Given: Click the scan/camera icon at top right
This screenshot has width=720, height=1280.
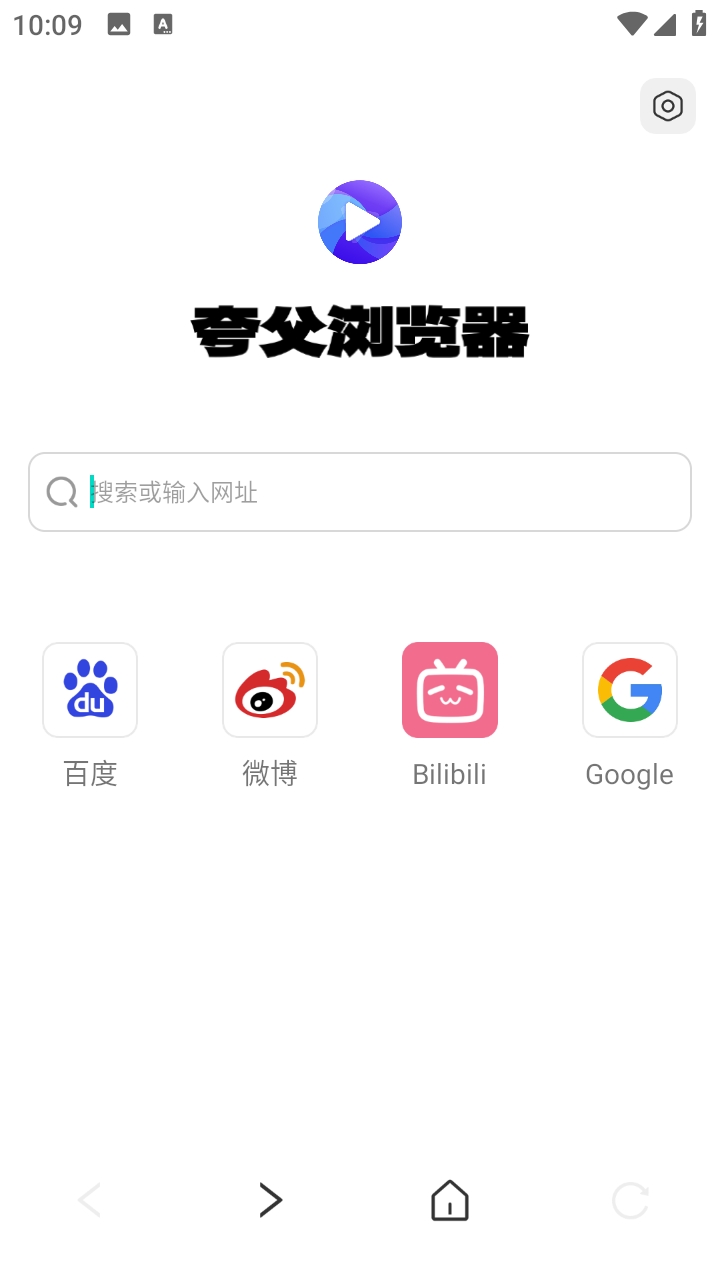Looking at the screenshot, I should coord(667,106).
